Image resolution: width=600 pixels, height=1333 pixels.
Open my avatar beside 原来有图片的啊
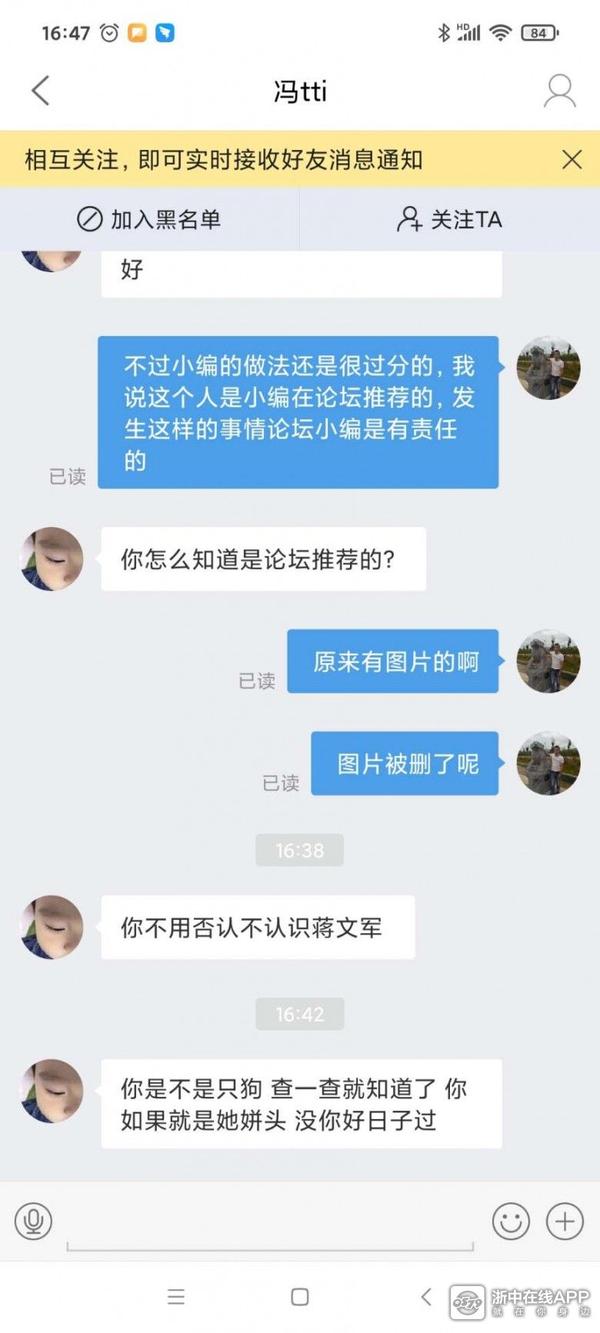coord(548,661)
